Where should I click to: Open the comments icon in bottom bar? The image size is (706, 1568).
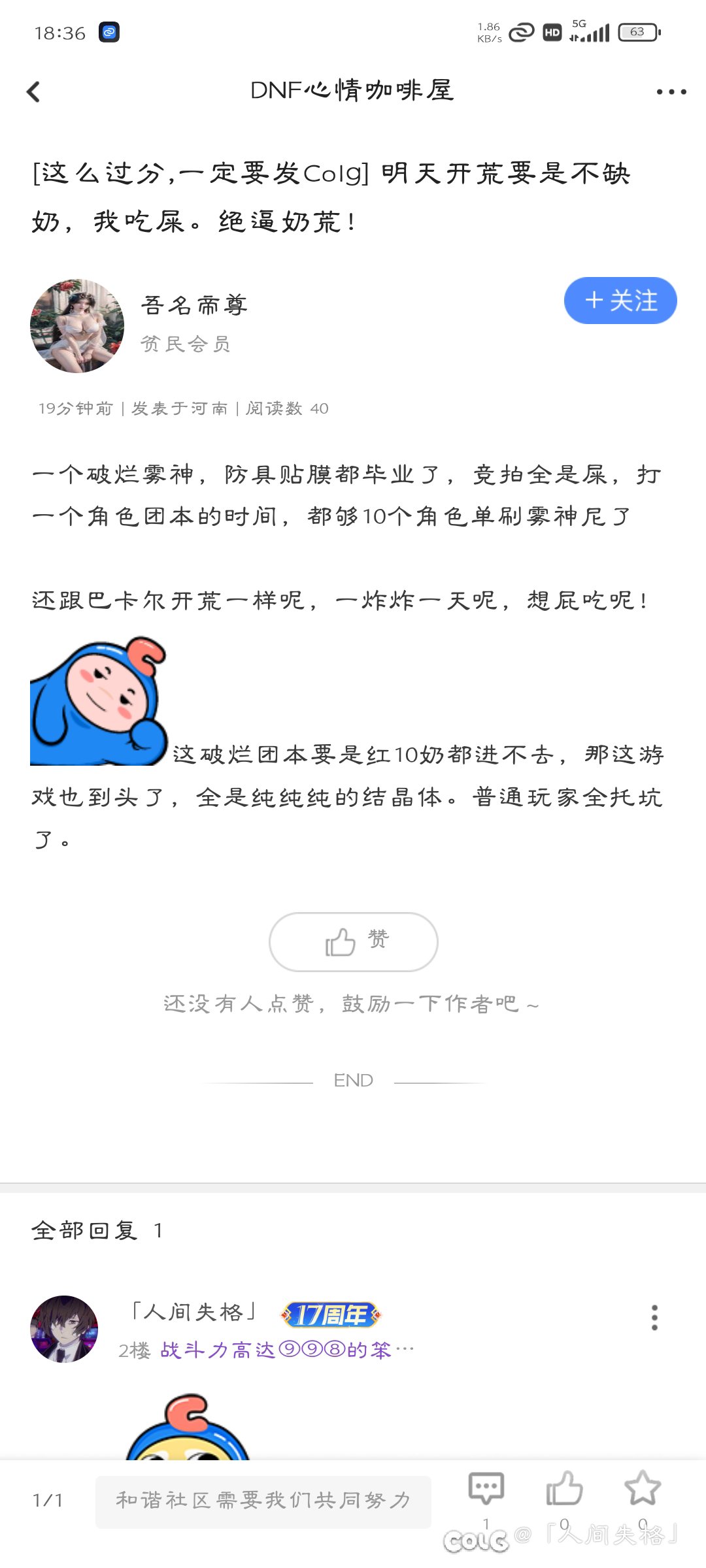(x=486, y=1488)
